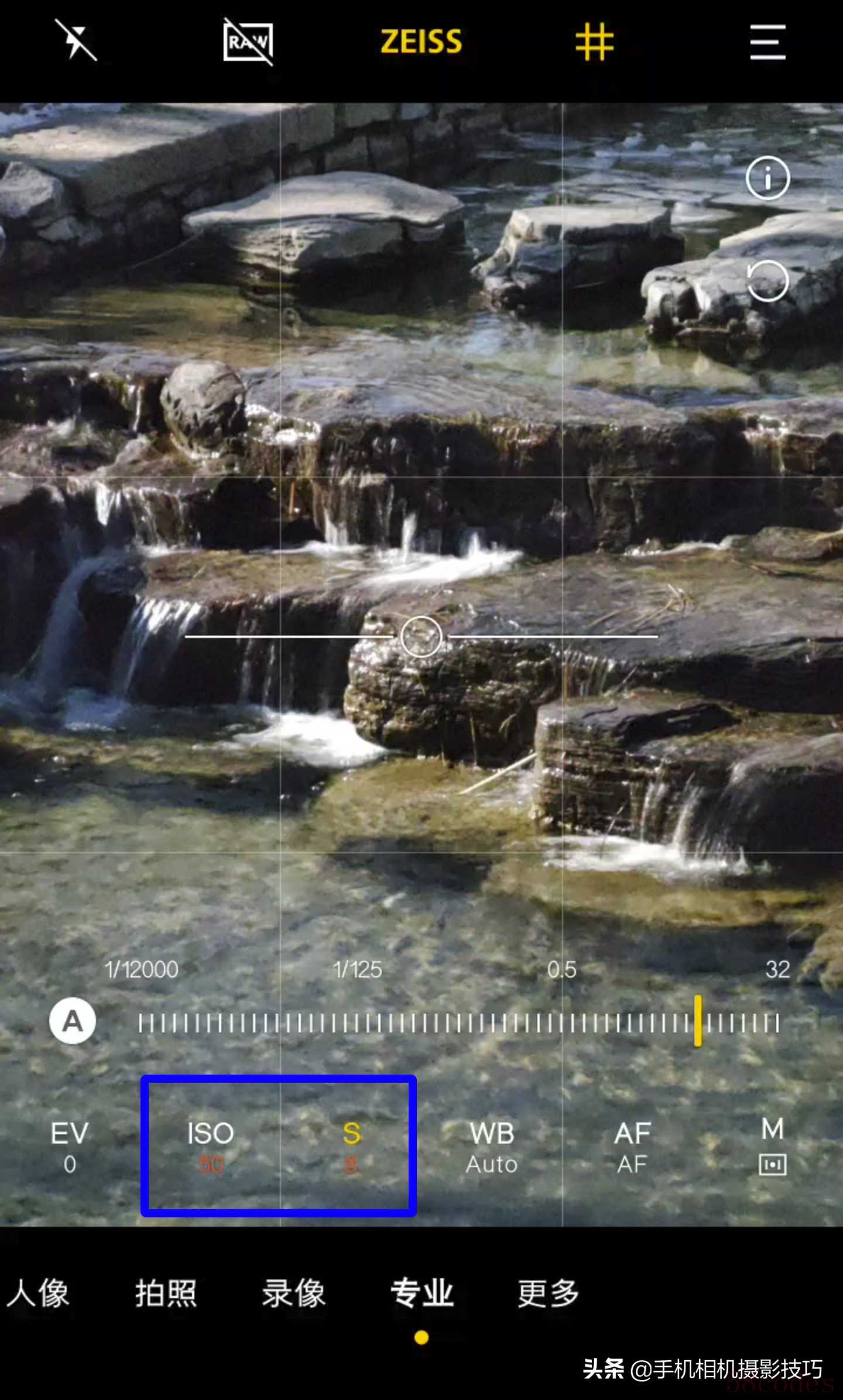
Task: Show the info tips icon
Action: click(x=767, y=178)
